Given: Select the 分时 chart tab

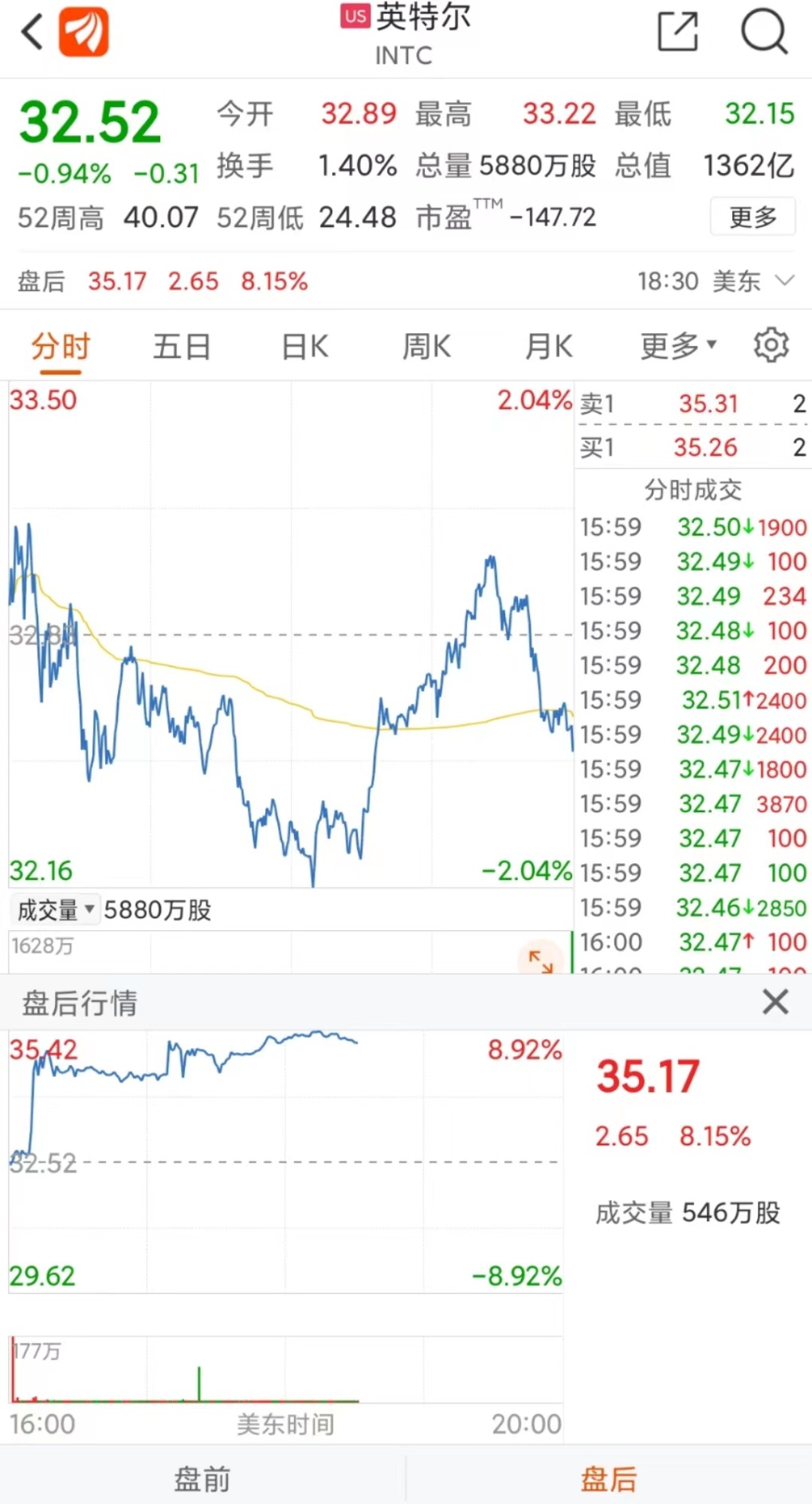Looking at the screenshot, I should (x=61, y=347).
